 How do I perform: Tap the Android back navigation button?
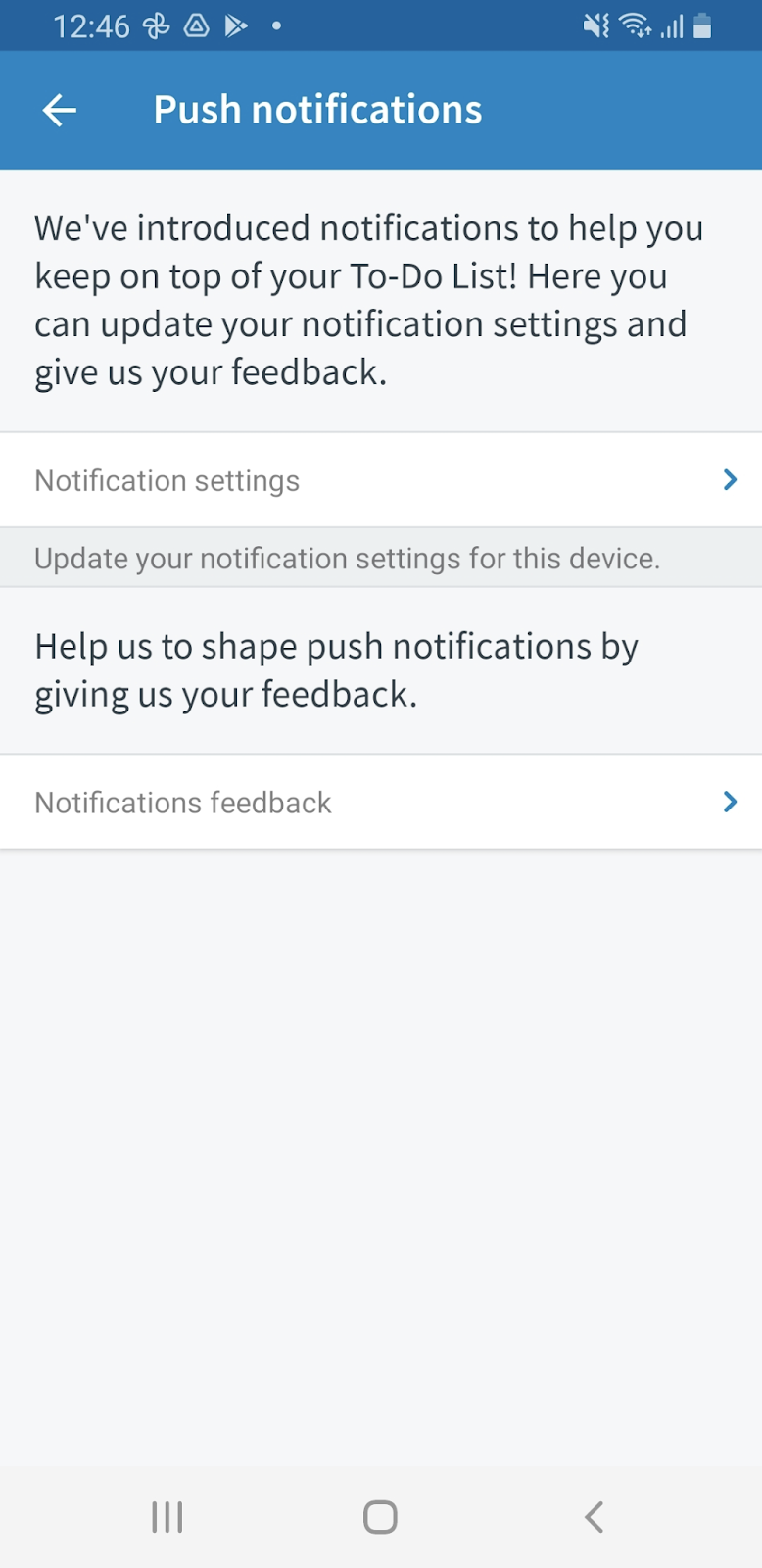click(593, 1516)
